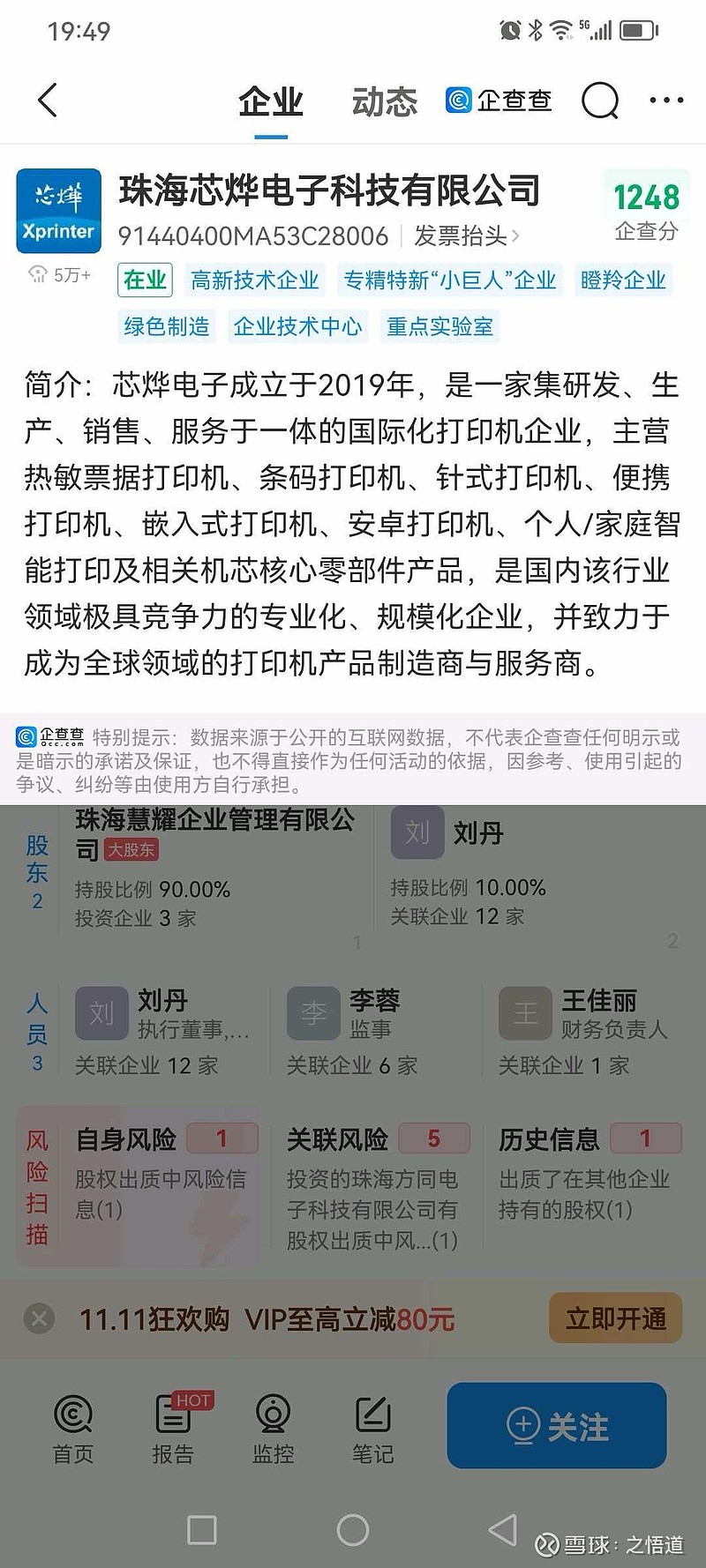This screenshot has width=706, height=1568.
Task: Switch to the 动态 tab
Action: coord(385,101)
